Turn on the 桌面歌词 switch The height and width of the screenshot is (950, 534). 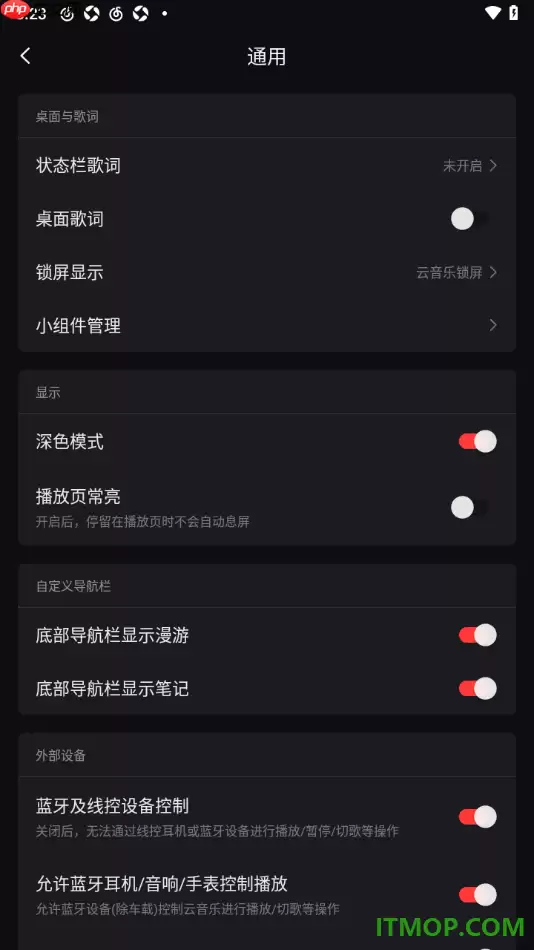pos(473,219)
